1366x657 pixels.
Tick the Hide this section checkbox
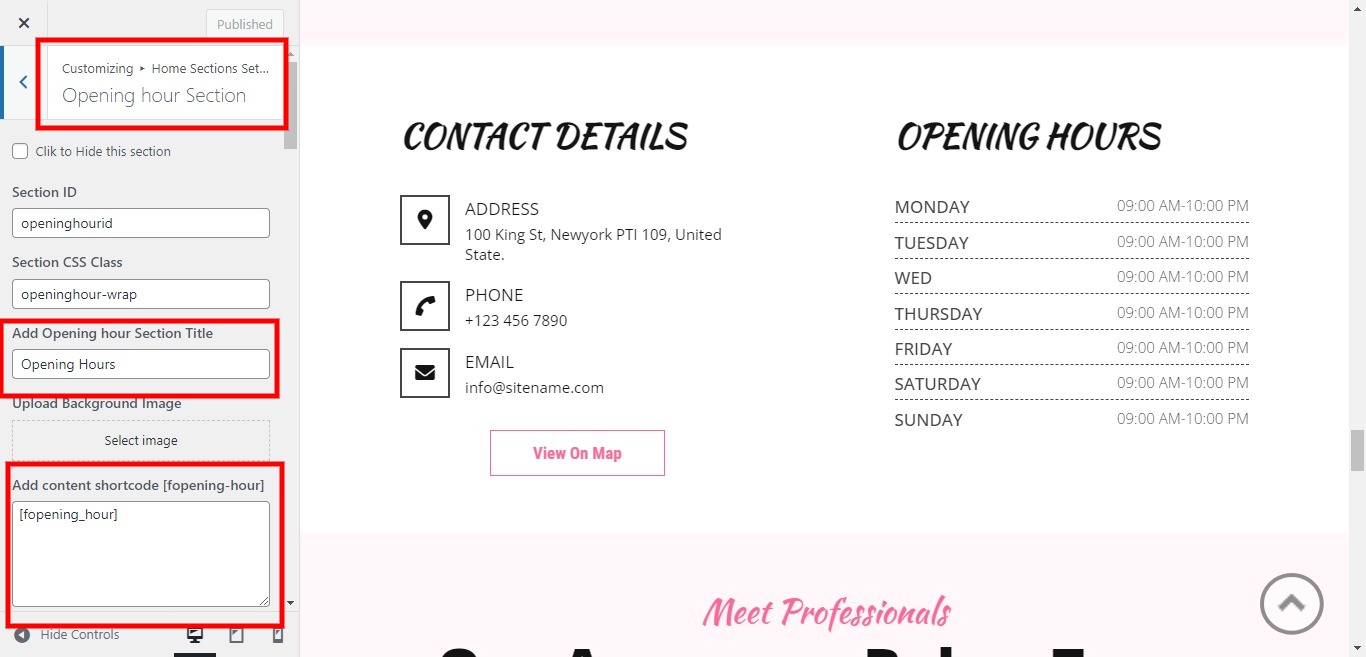[x=20, y=151]
